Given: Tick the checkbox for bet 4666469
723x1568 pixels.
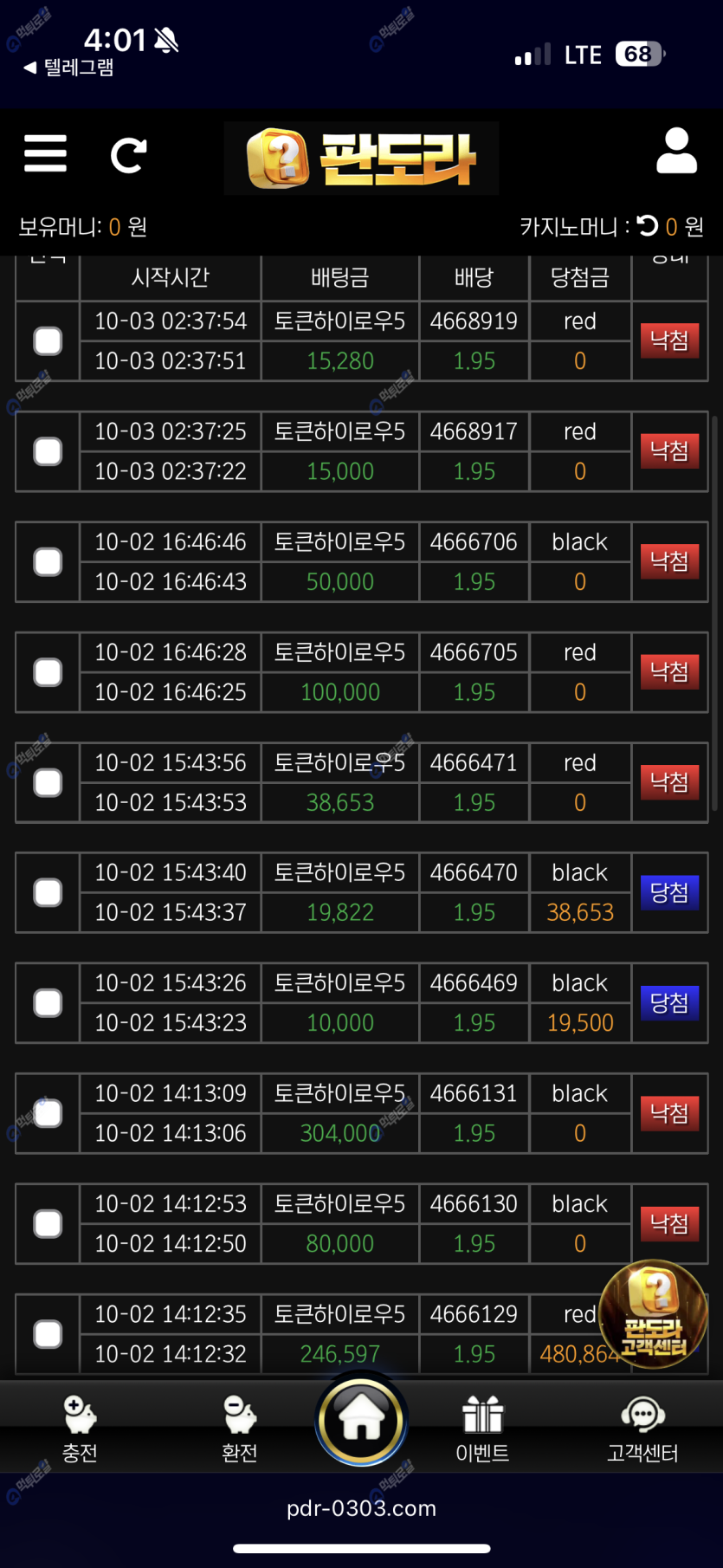Looking at the screenshot, I should (48, 1003).
